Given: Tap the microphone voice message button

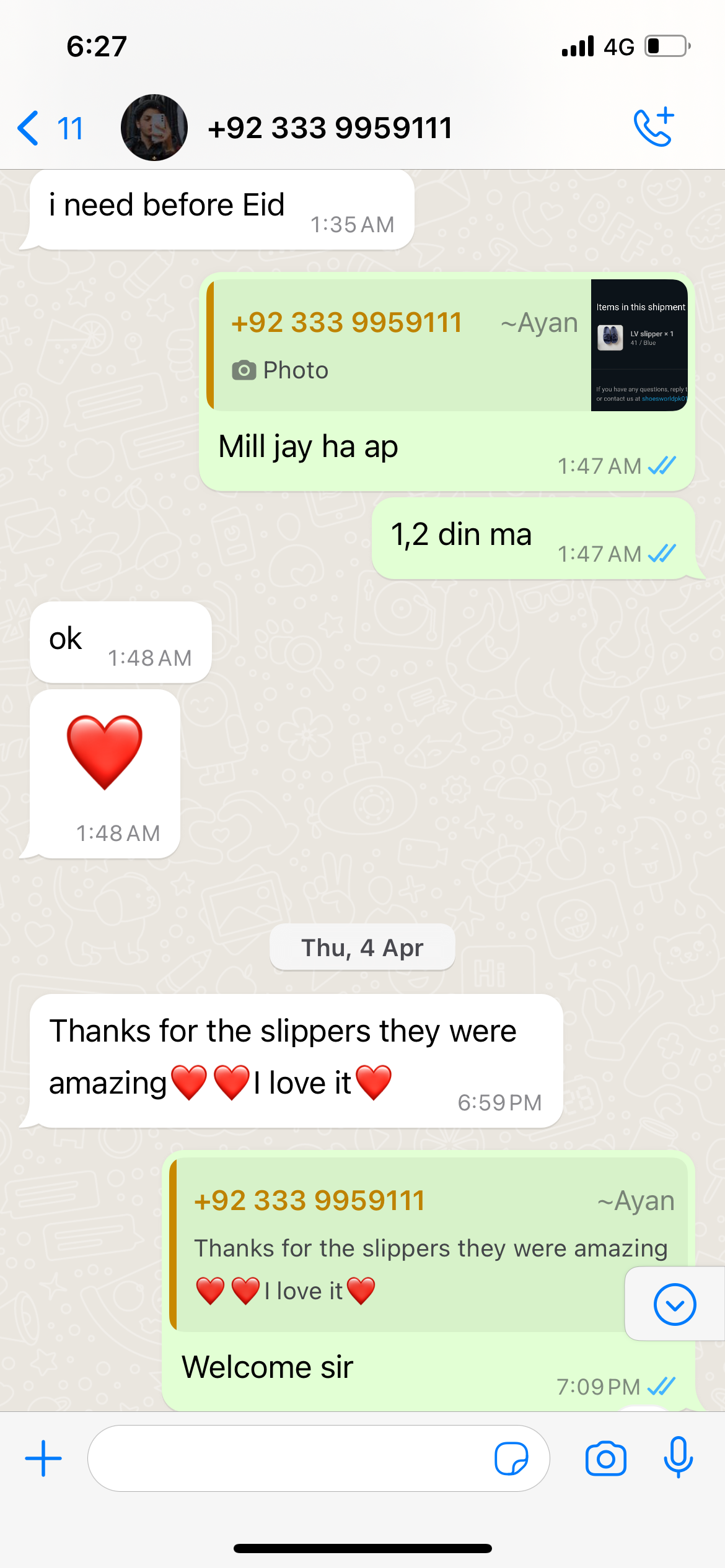Looking at the screenshot, I should [678, 1457].
